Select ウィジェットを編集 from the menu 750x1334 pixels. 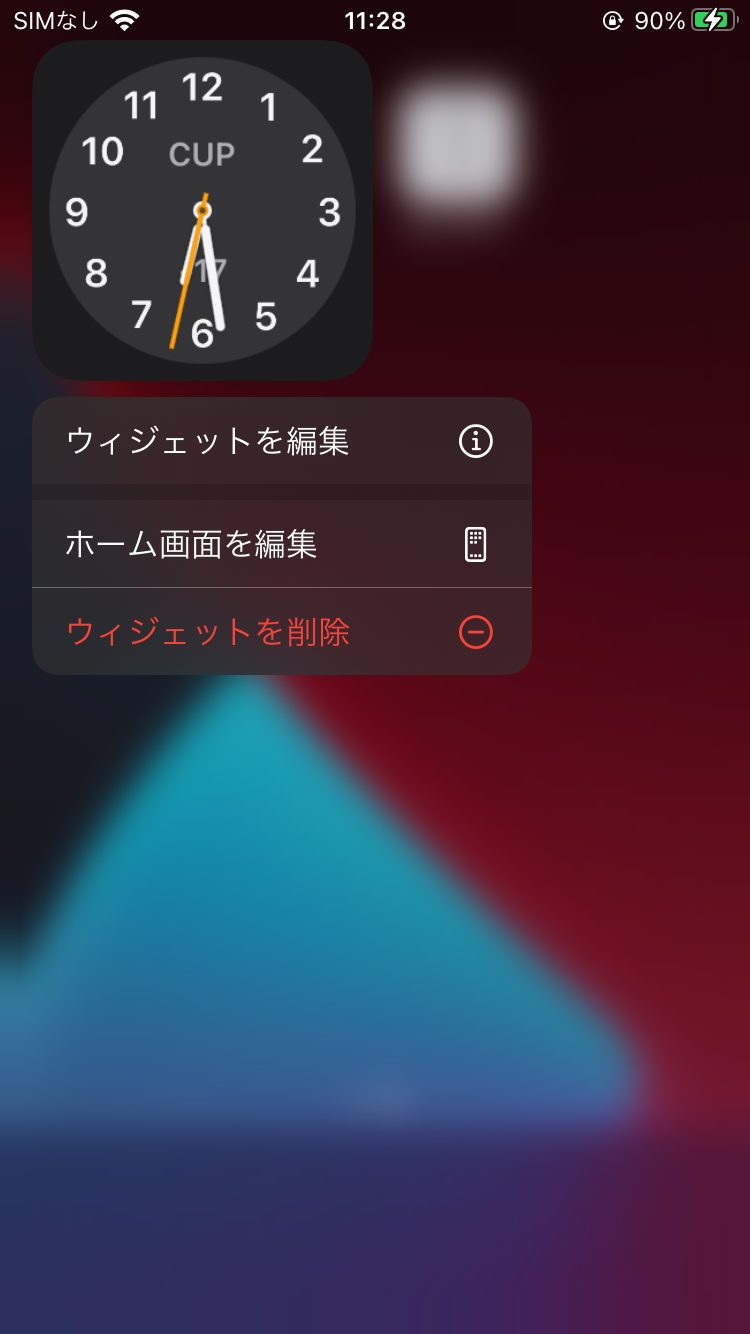point(281,441)
